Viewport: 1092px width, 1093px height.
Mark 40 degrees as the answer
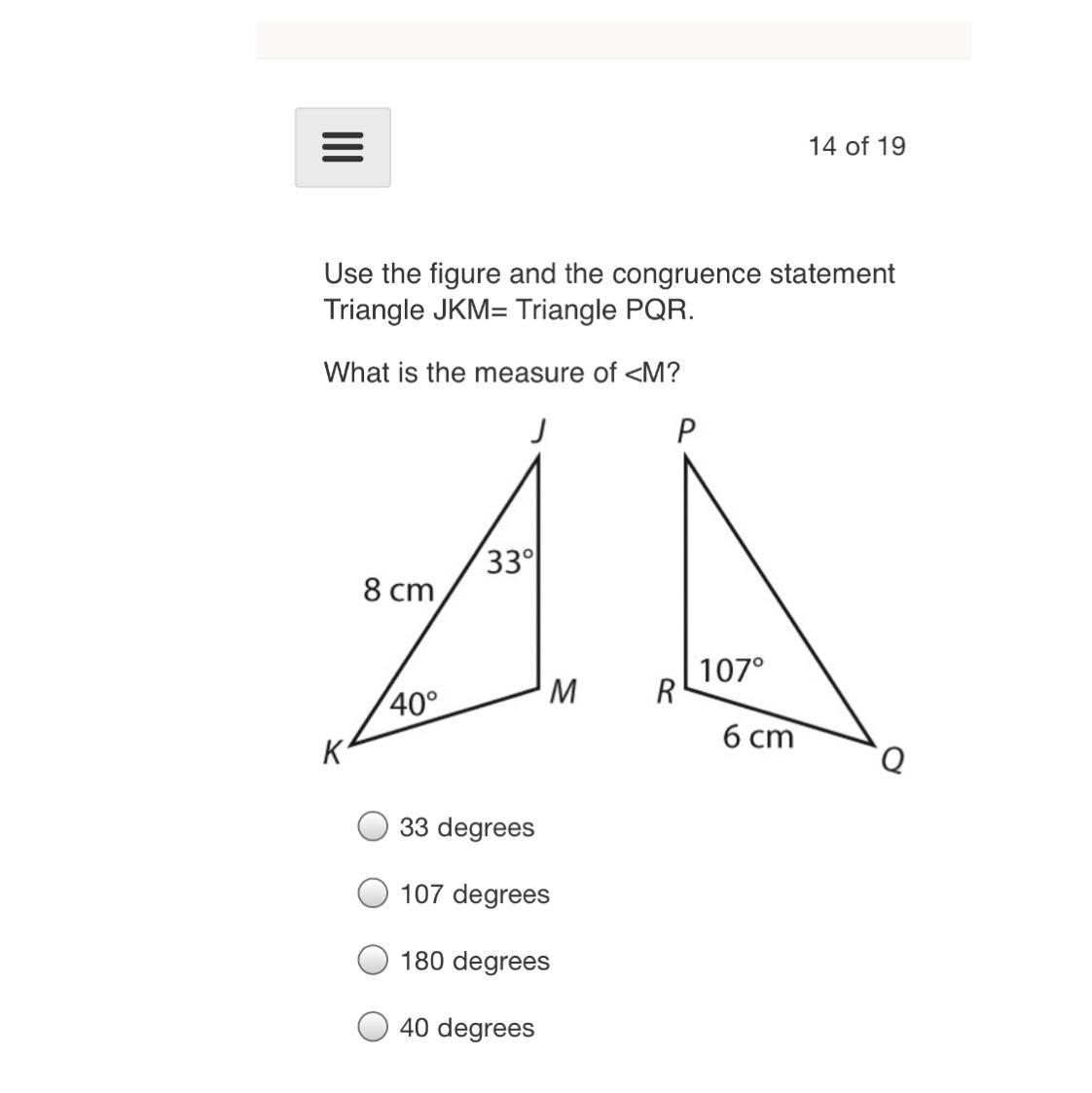[x=373, y=1027]
